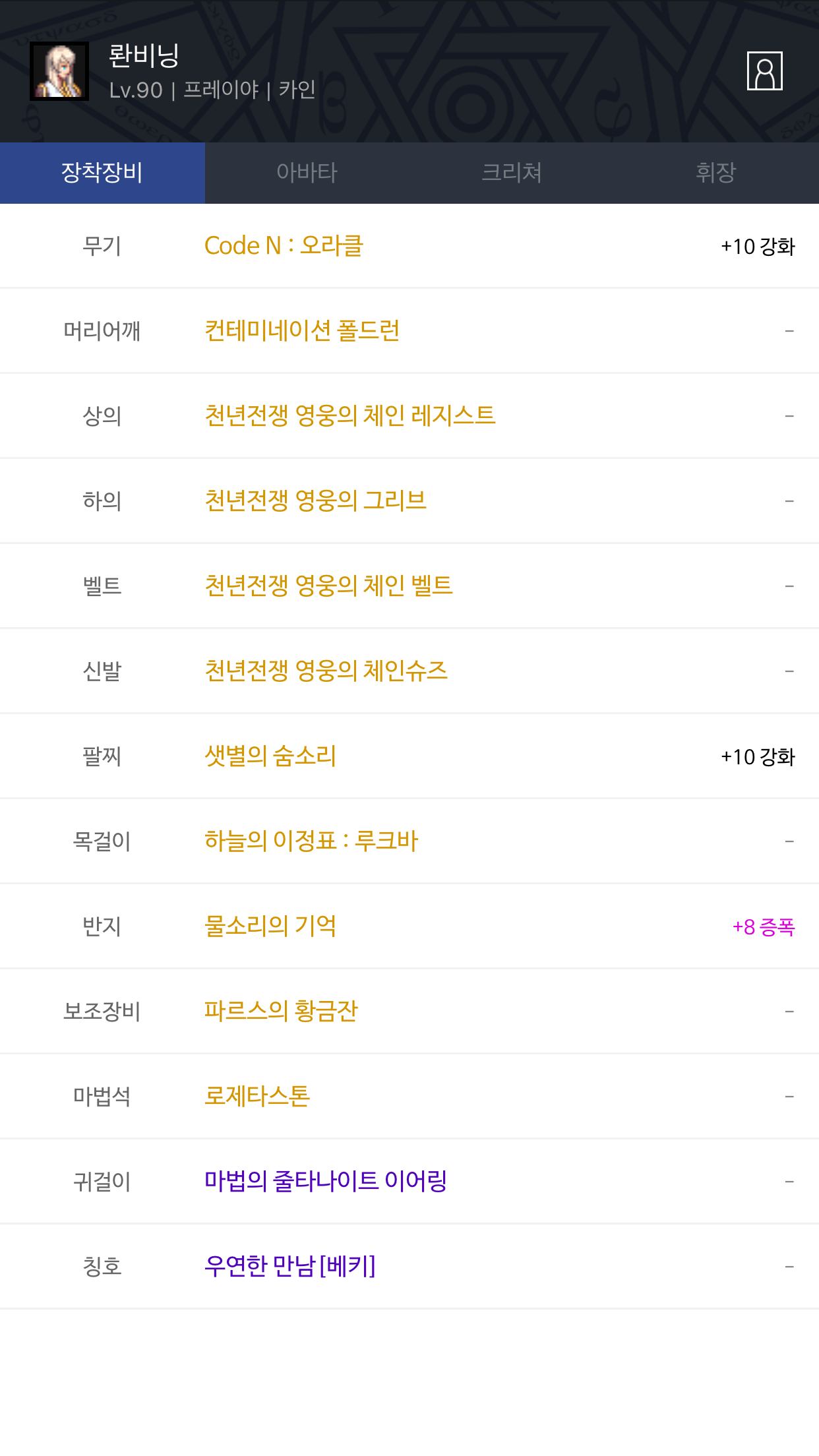Switch to the 휘장 tab
This screenshot has width=819, height=1456.
(716, 173)
